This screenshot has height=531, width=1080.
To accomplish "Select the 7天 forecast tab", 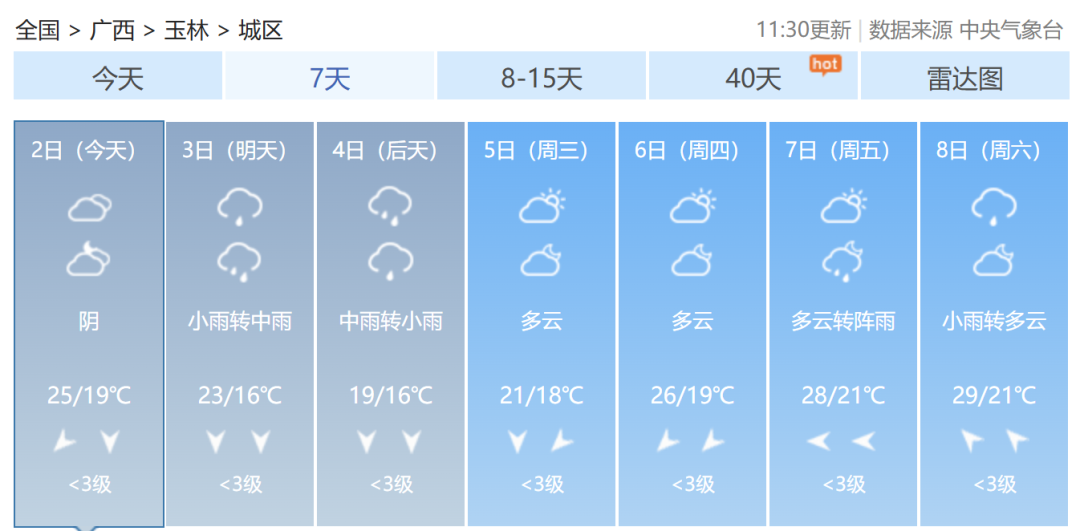I will point(330,77).
